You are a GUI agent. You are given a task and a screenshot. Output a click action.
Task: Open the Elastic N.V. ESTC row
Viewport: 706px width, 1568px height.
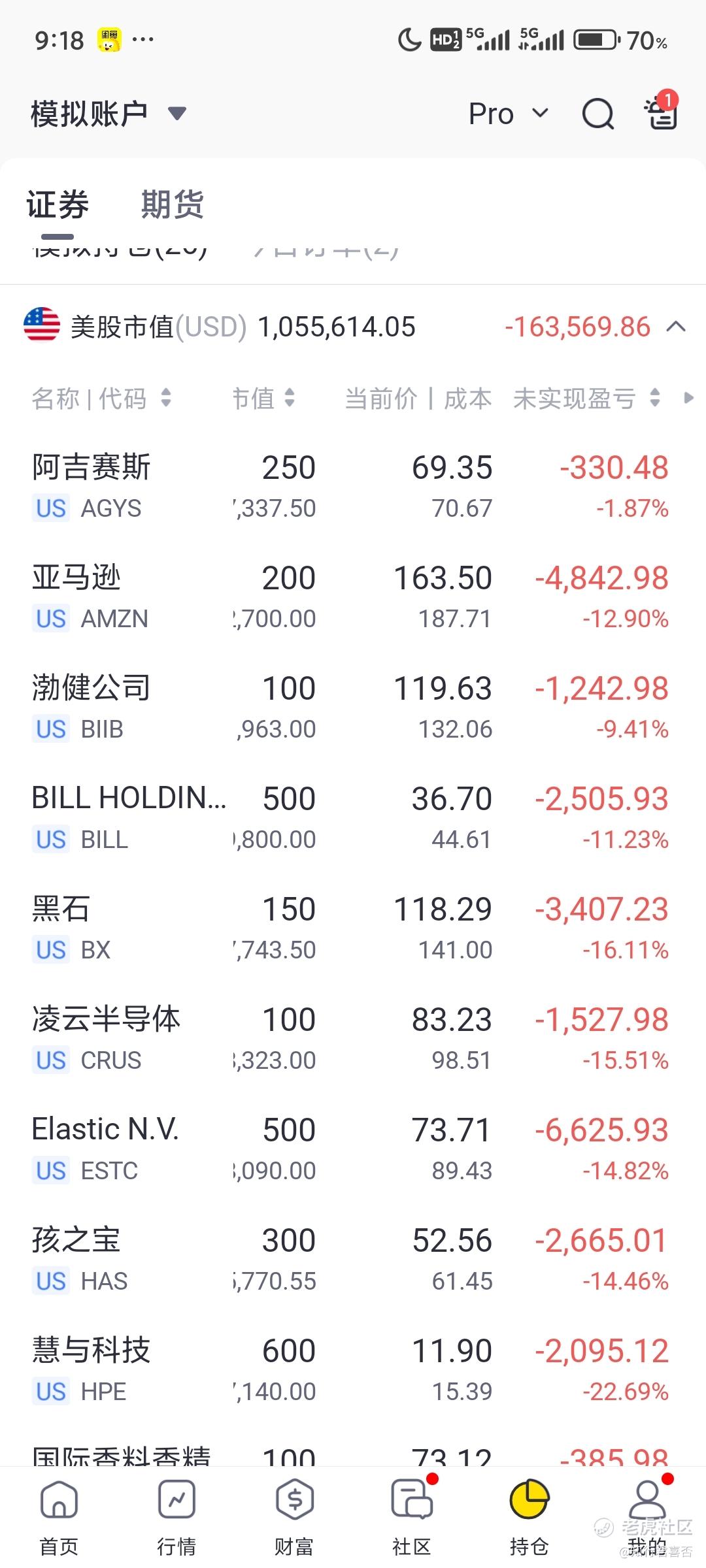(353, 1149)
